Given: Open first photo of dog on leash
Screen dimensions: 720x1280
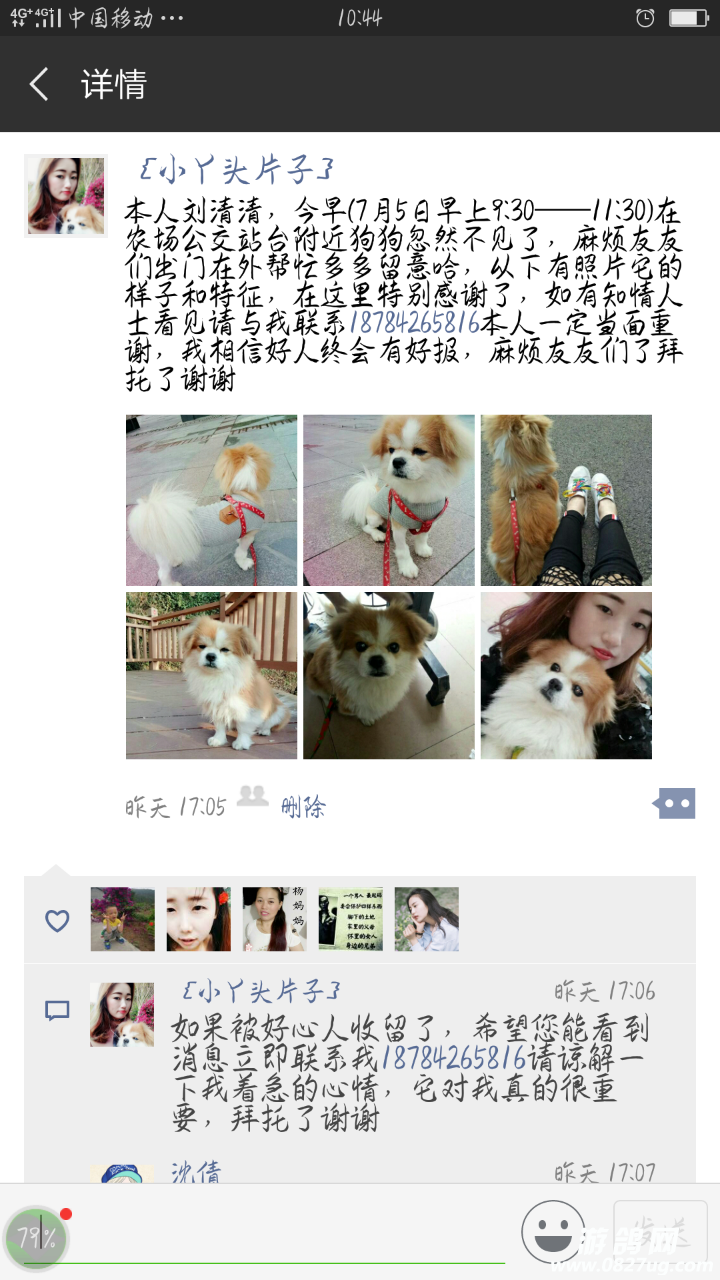Looking at the screenshot, I should point(211,500).
